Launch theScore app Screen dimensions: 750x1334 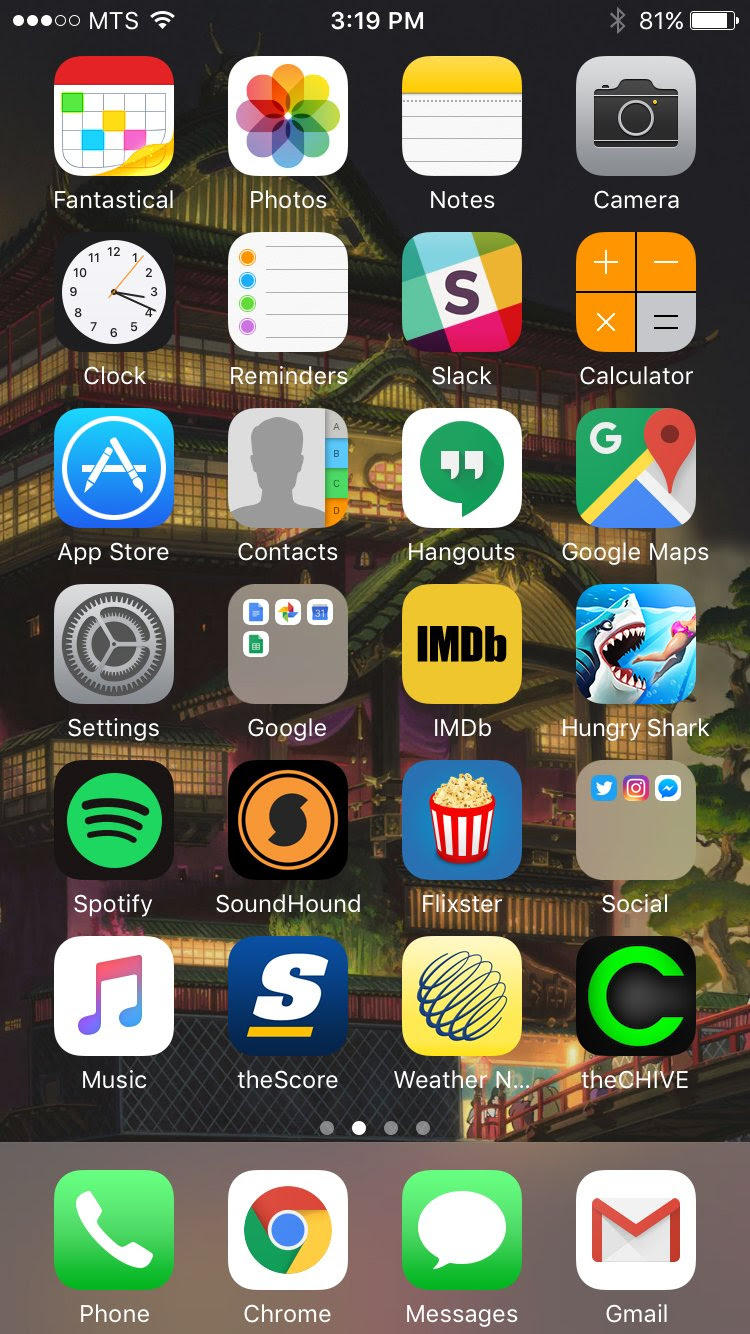288,996
